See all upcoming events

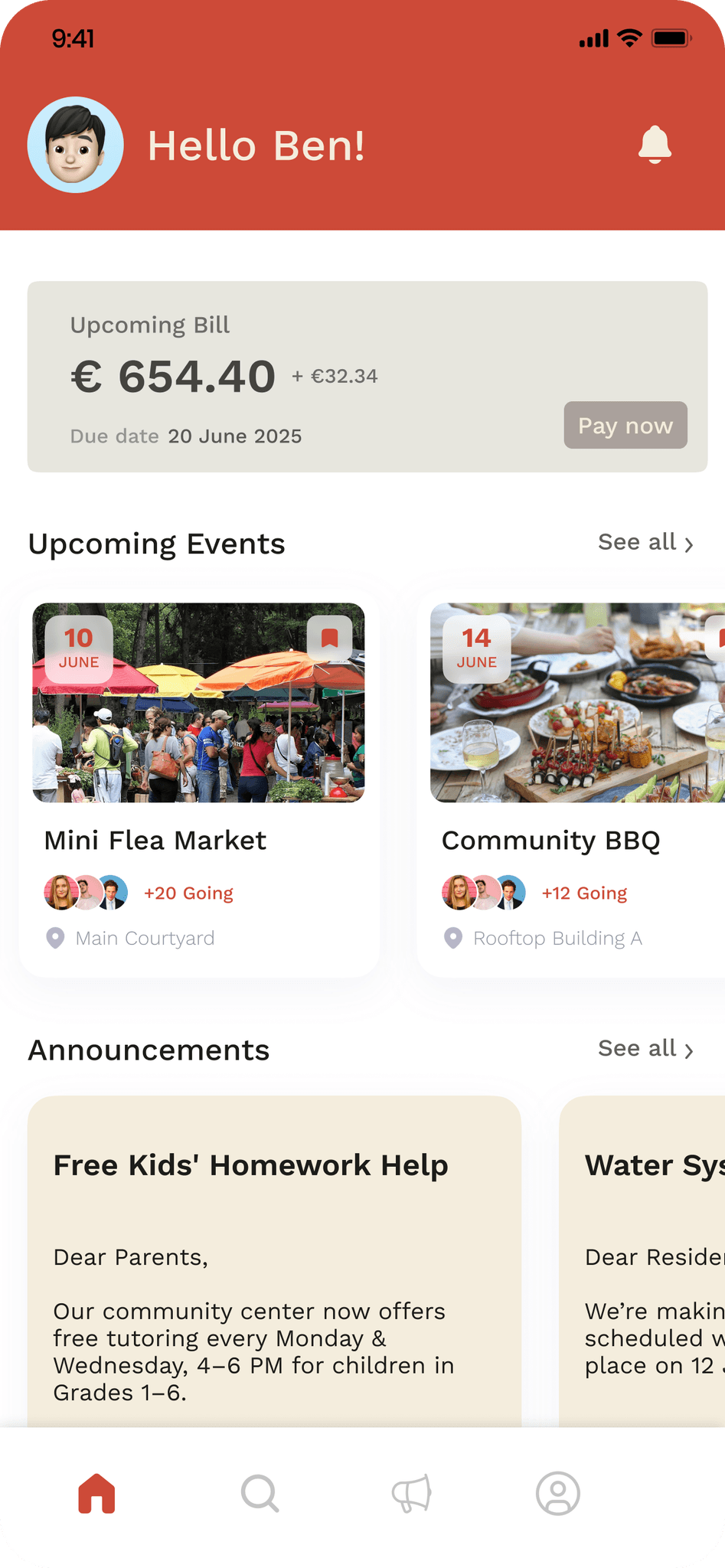click(x=645, y=543)
